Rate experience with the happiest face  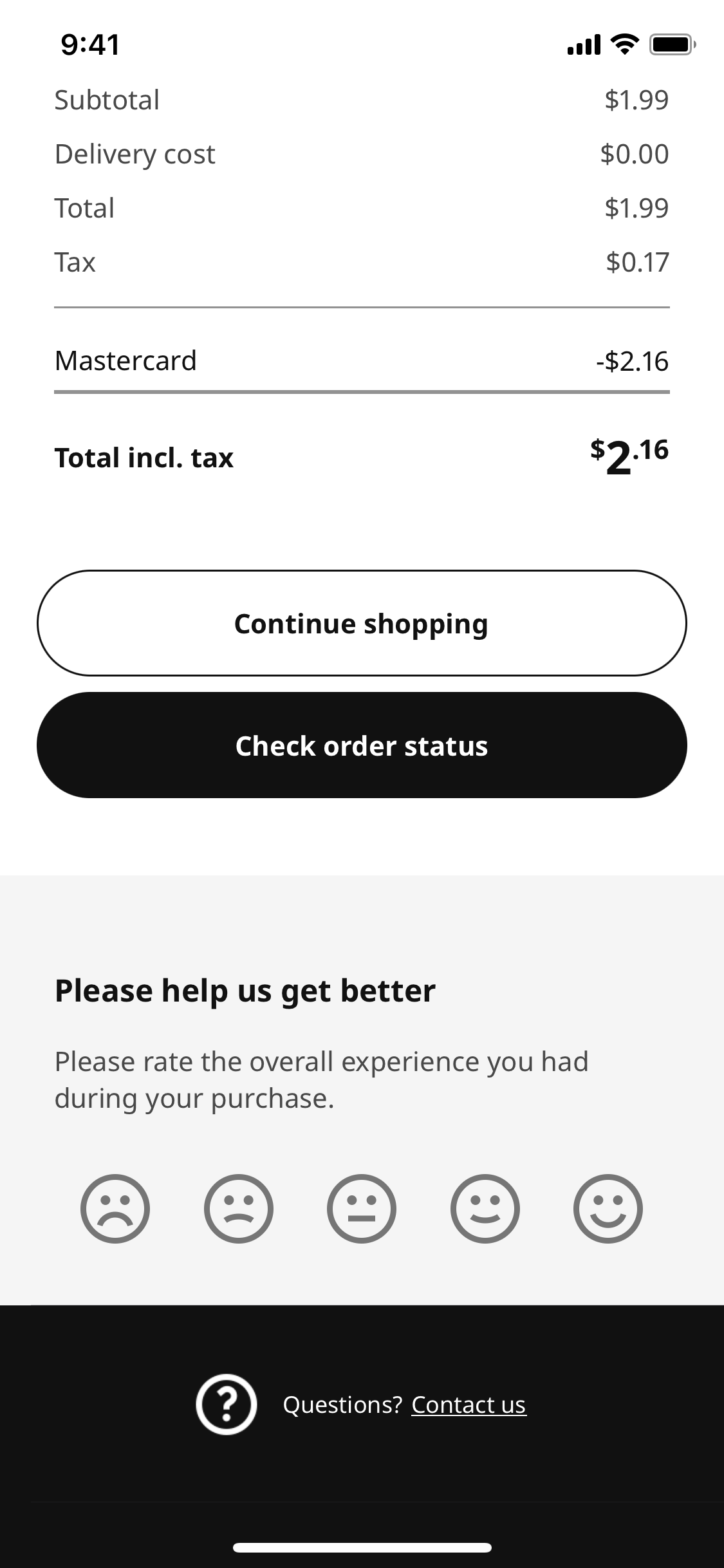pyautogui.click(x=608, y=1209)
